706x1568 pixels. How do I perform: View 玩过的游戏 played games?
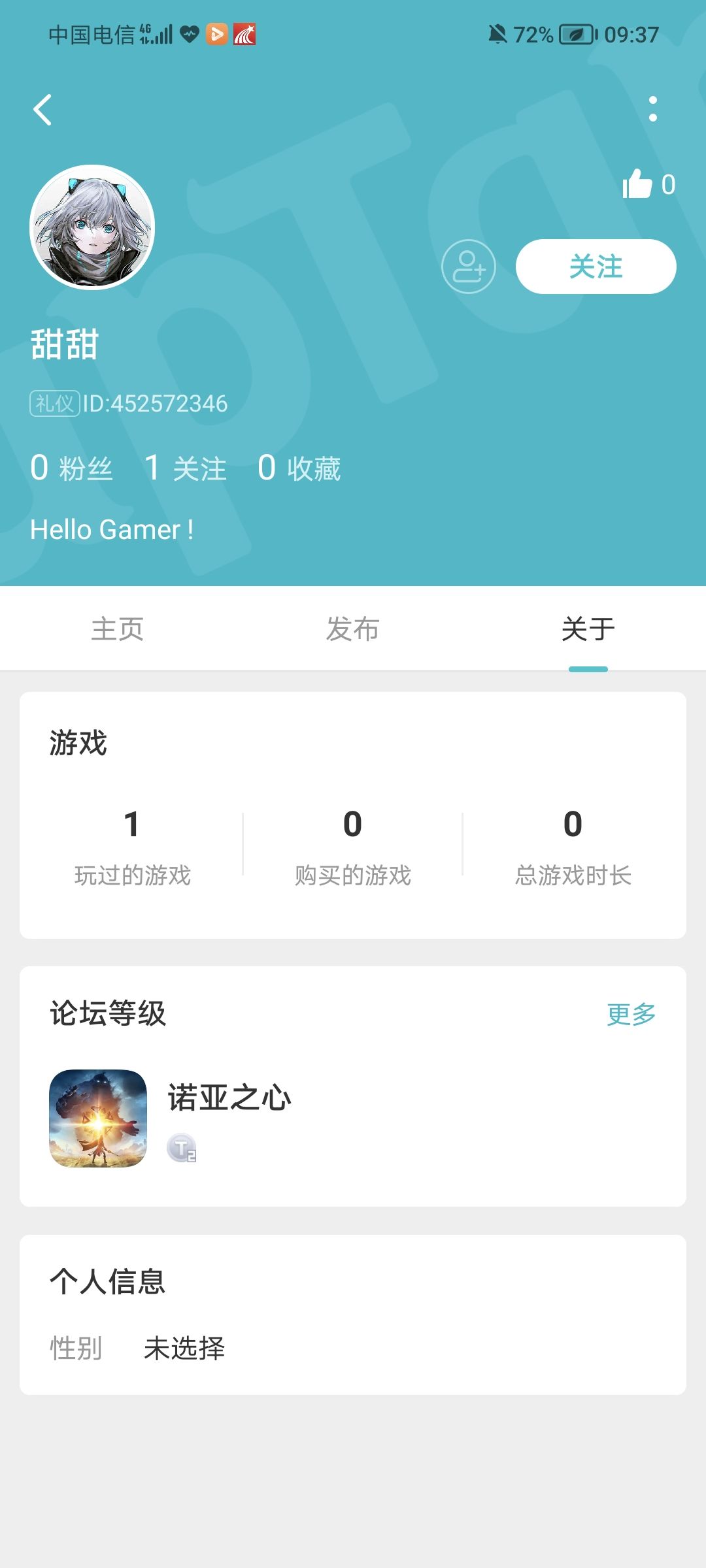(x=132, y=846)
